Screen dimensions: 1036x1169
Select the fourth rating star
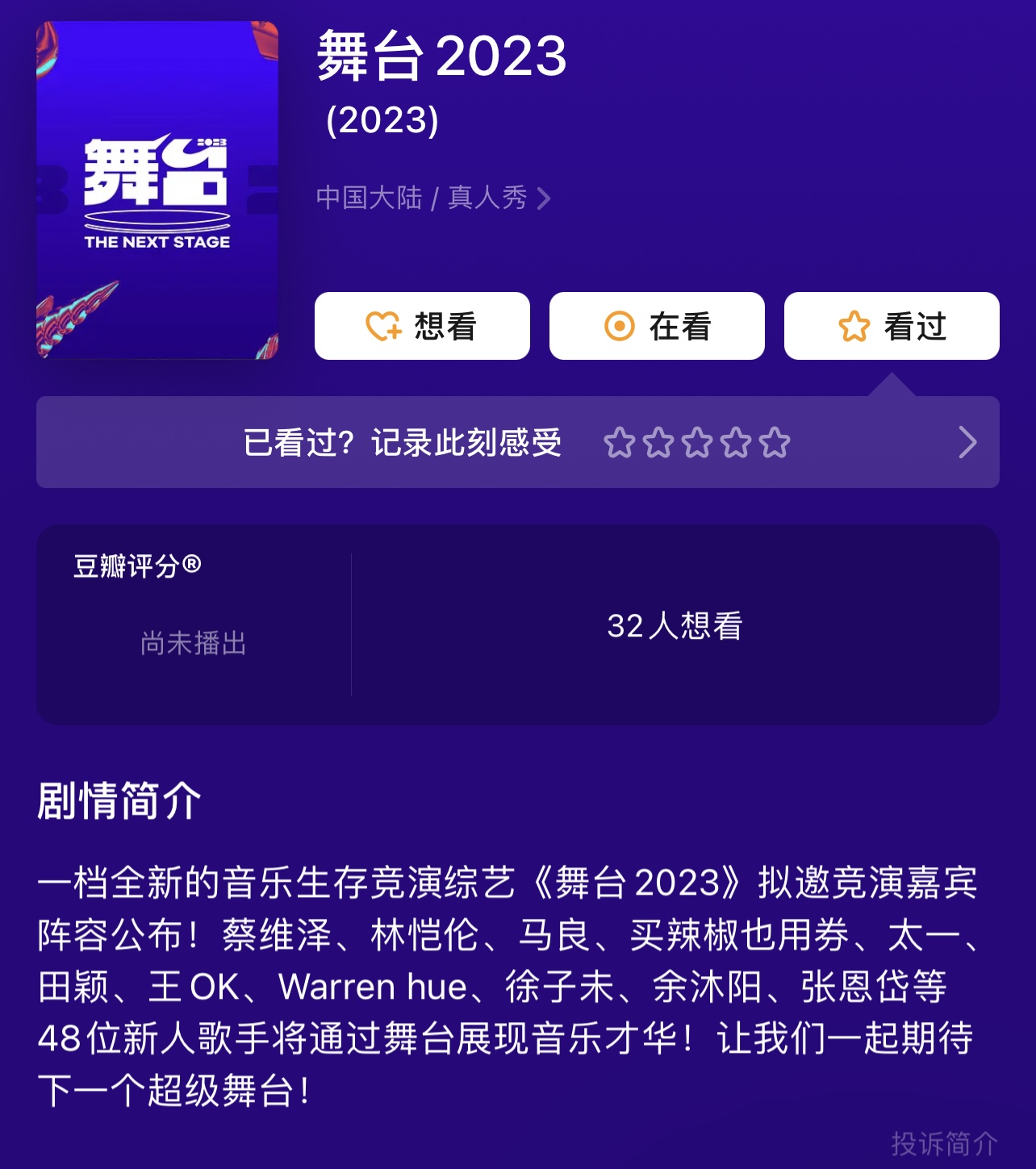tap(737, 442)
